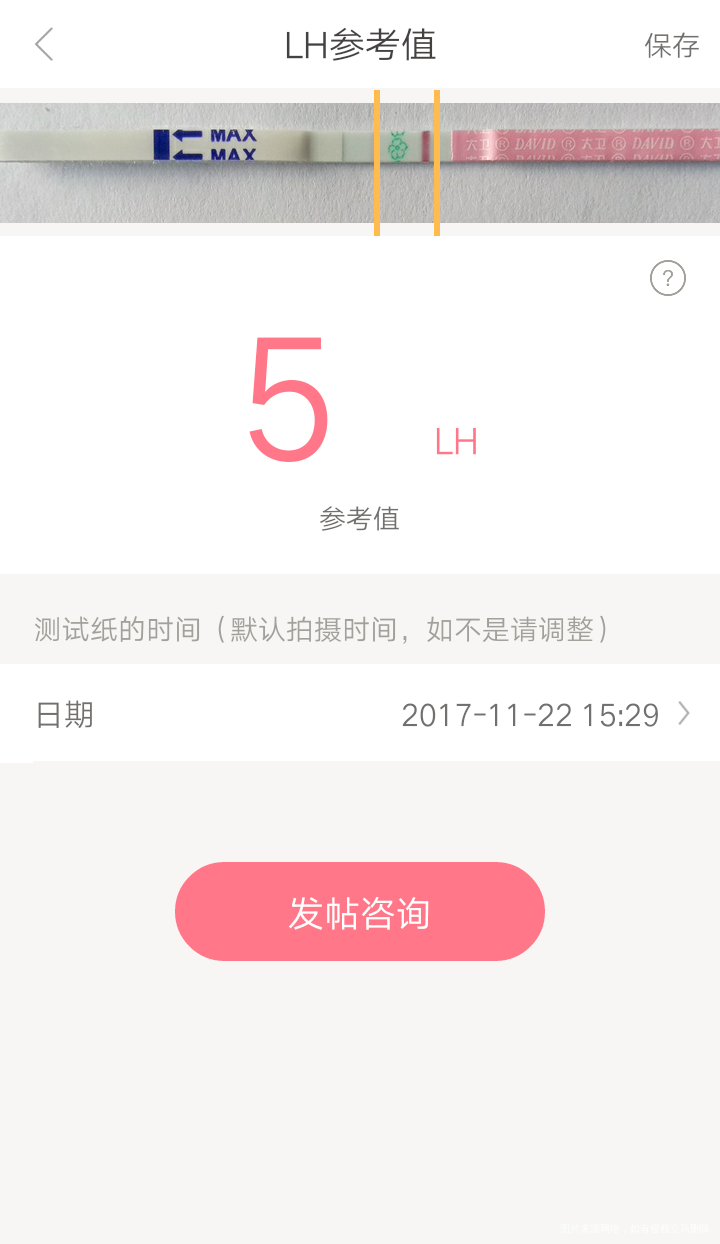
Task: Tap the back arrow at top left
Action: (42, 45)
